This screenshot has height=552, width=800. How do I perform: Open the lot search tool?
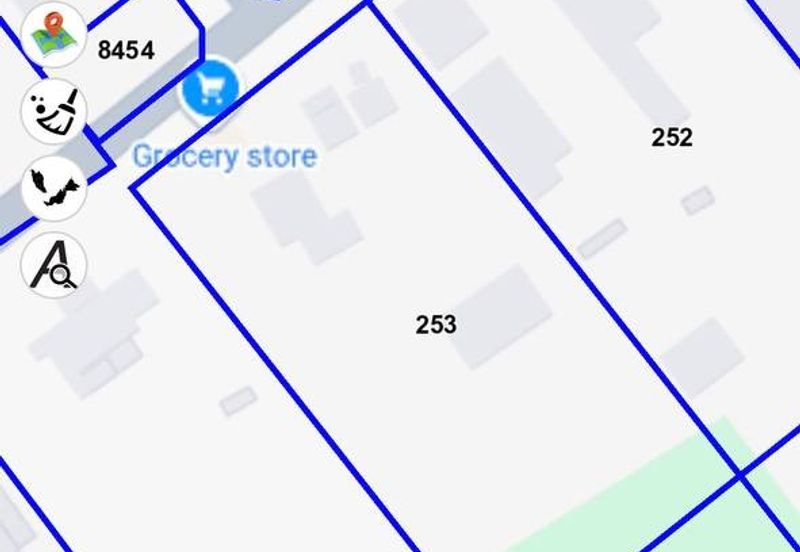[54, 265]
